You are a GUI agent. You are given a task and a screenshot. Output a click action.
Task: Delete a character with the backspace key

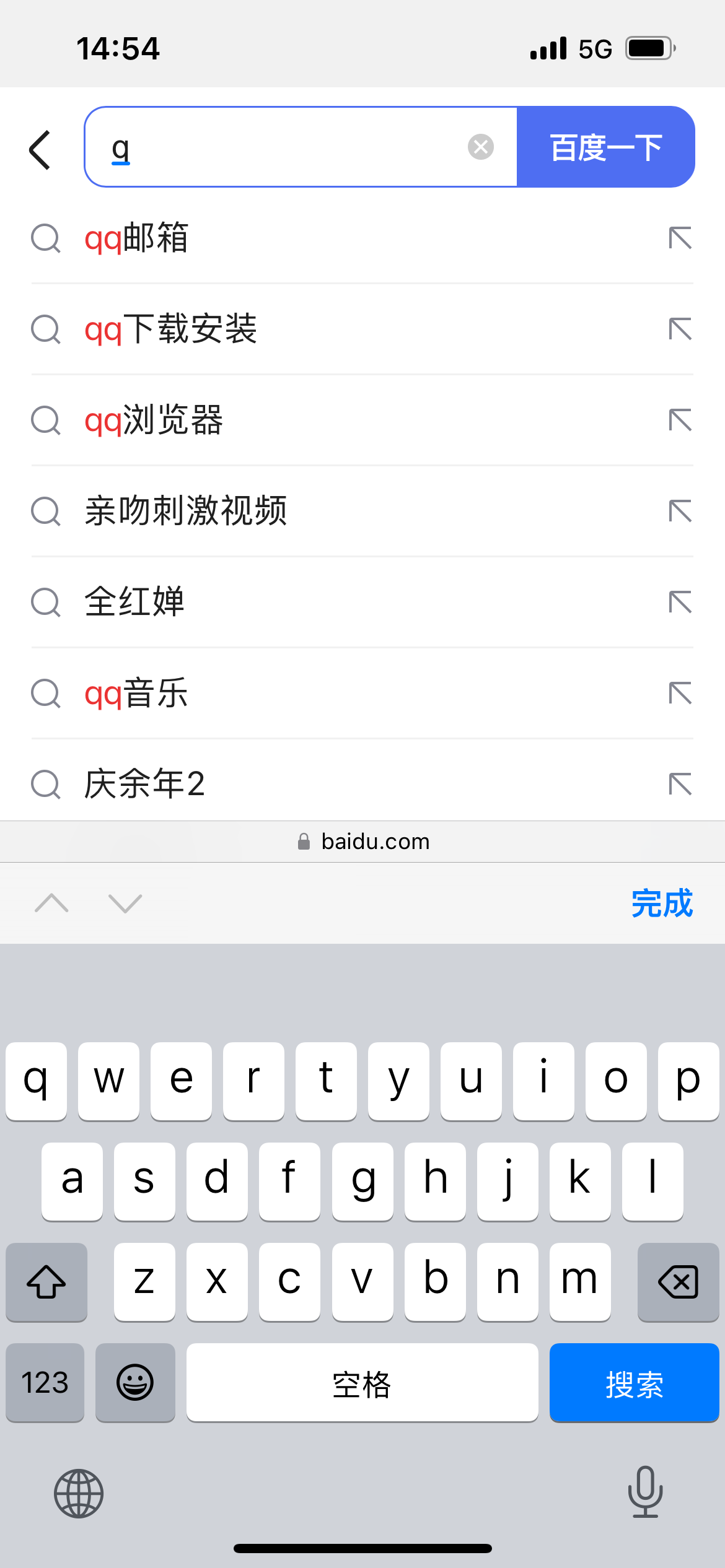678,1282
